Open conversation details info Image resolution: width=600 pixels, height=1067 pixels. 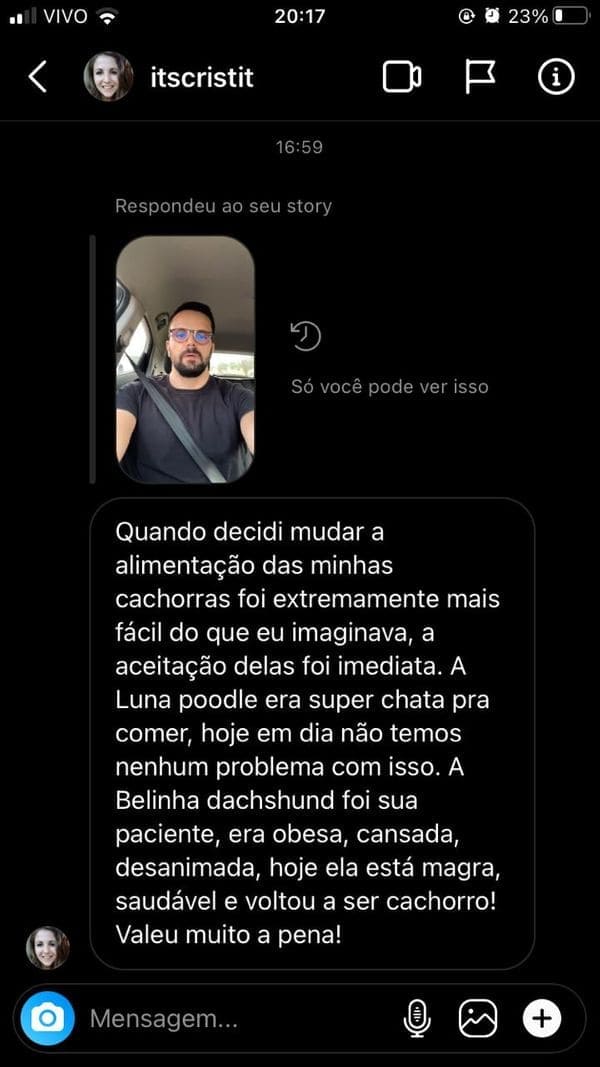(x=556, y=77)
